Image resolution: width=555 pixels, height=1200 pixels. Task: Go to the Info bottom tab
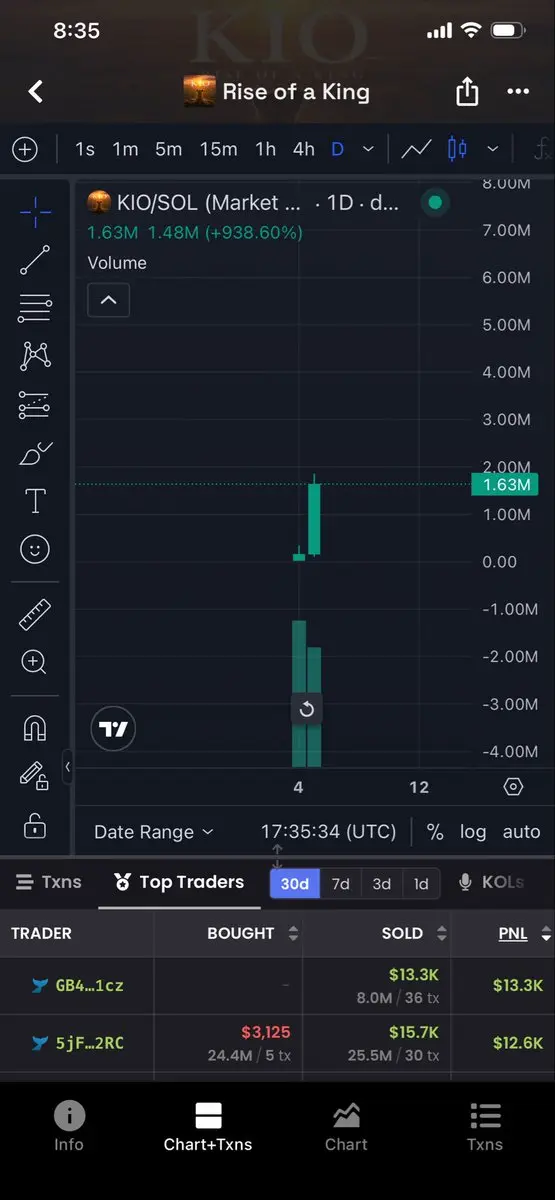(x=69, y=1127)
